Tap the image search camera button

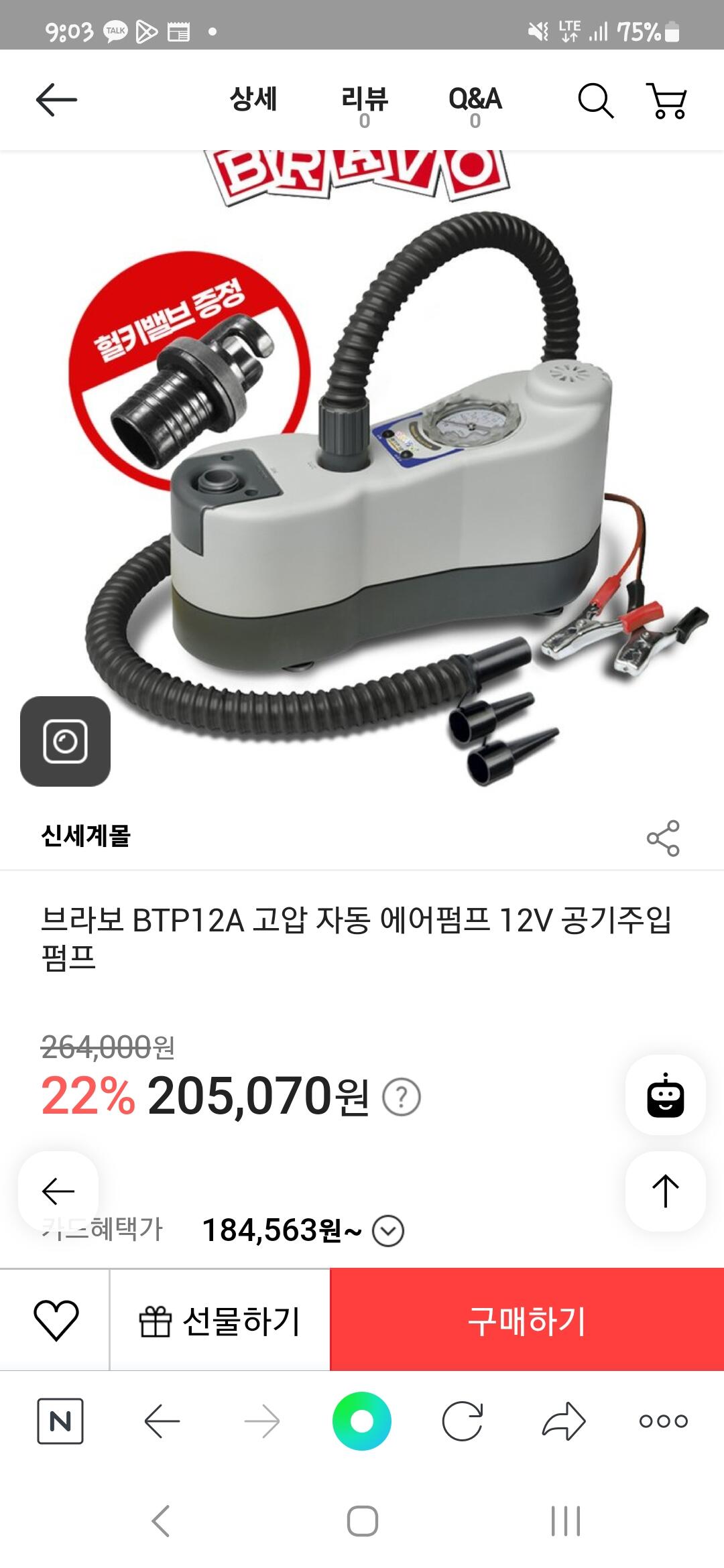65,741
